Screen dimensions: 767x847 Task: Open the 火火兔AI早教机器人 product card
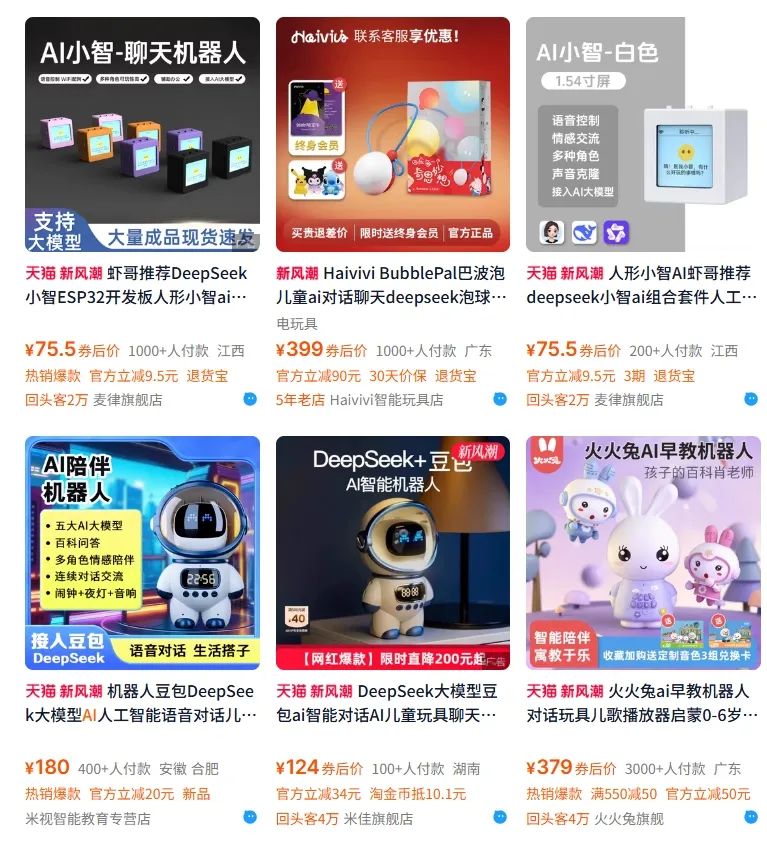643,553
